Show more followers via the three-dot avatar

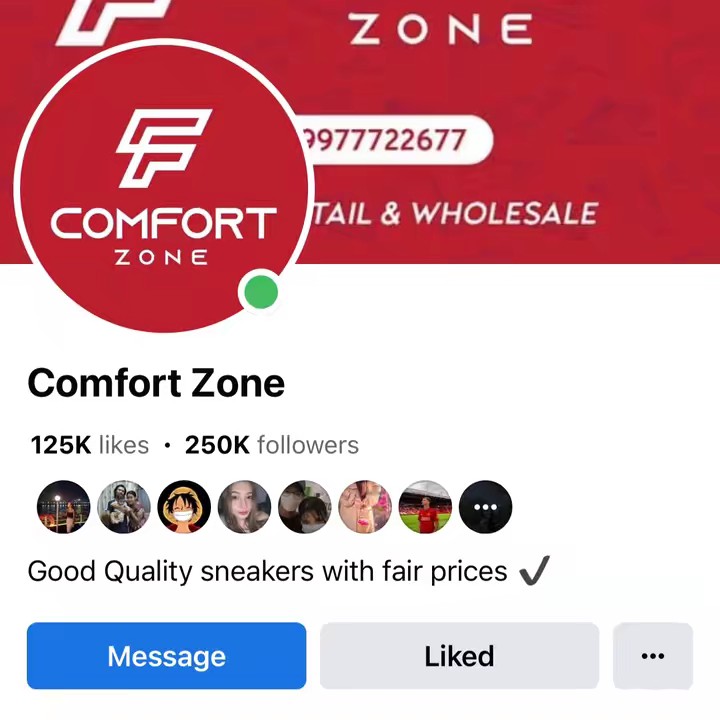click(485, 507)
